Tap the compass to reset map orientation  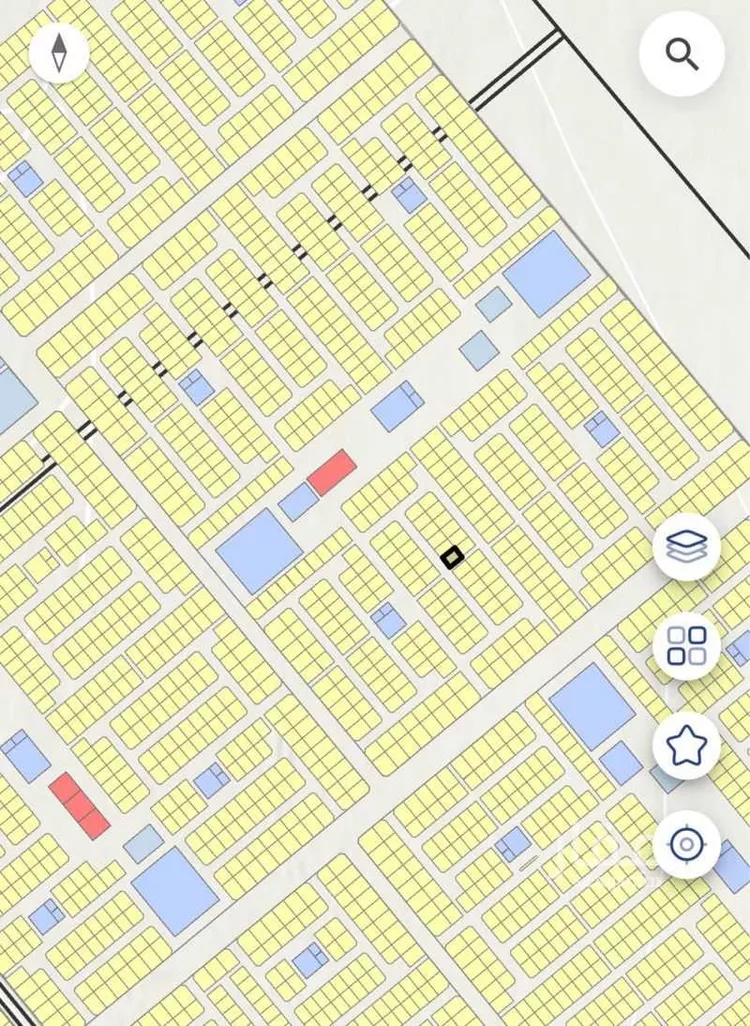click(59, 52)
